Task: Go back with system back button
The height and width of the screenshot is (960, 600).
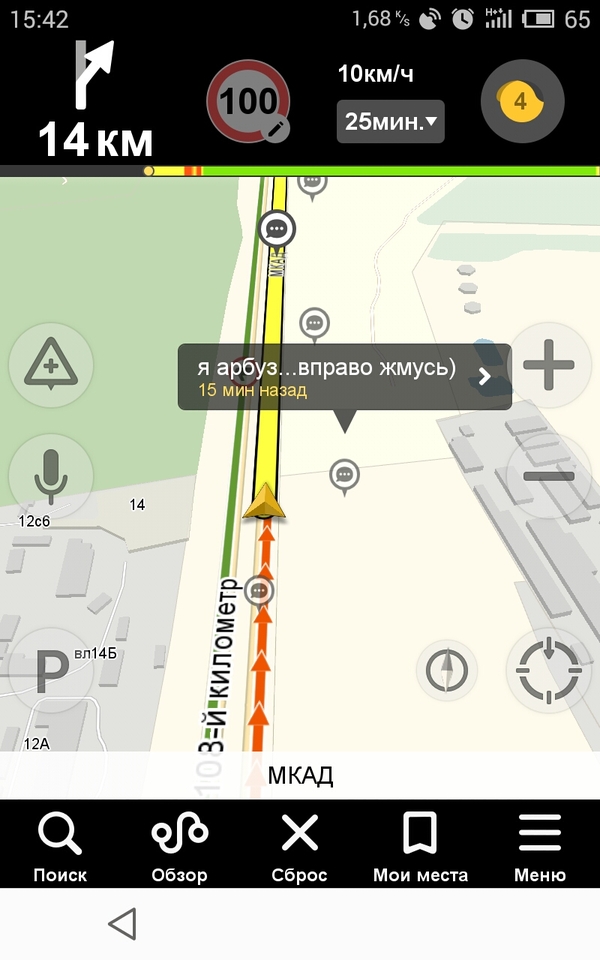Action: tap(122, 924)
